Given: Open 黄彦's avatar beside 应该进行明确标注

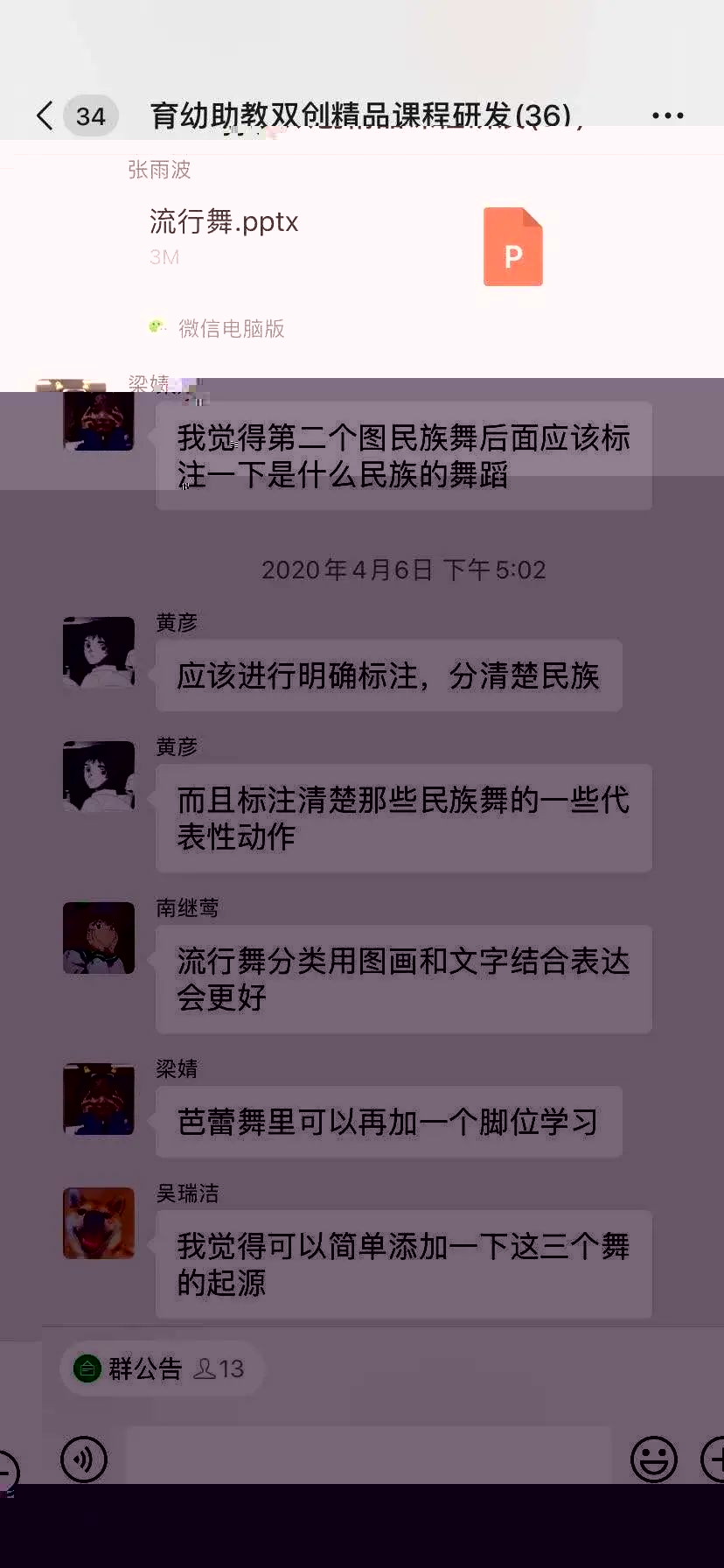Looking at the screenshot, I should [x=99, y=653].
